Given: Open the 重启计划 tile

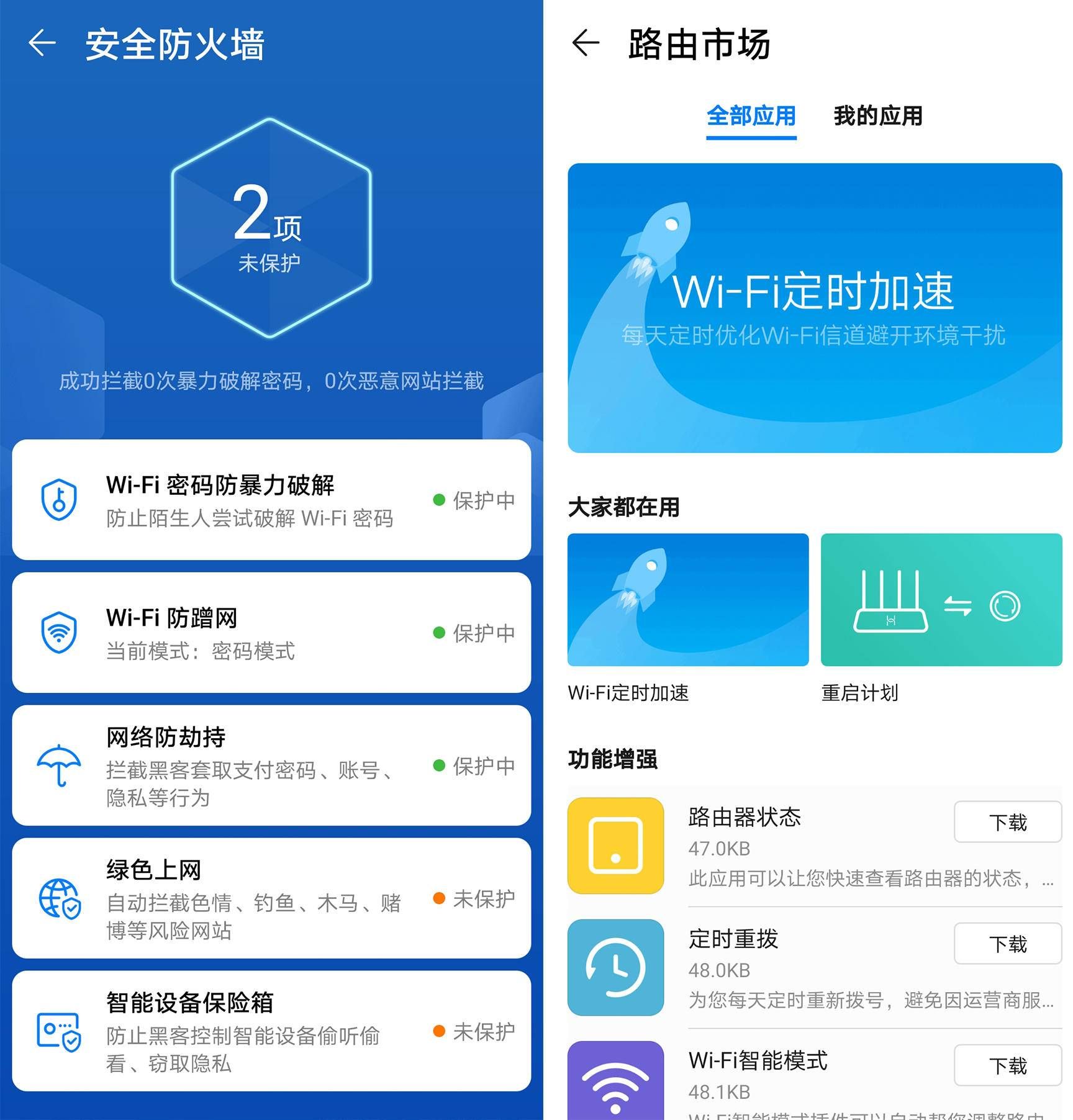Looking at the screenshot, I should click(941, 600).
